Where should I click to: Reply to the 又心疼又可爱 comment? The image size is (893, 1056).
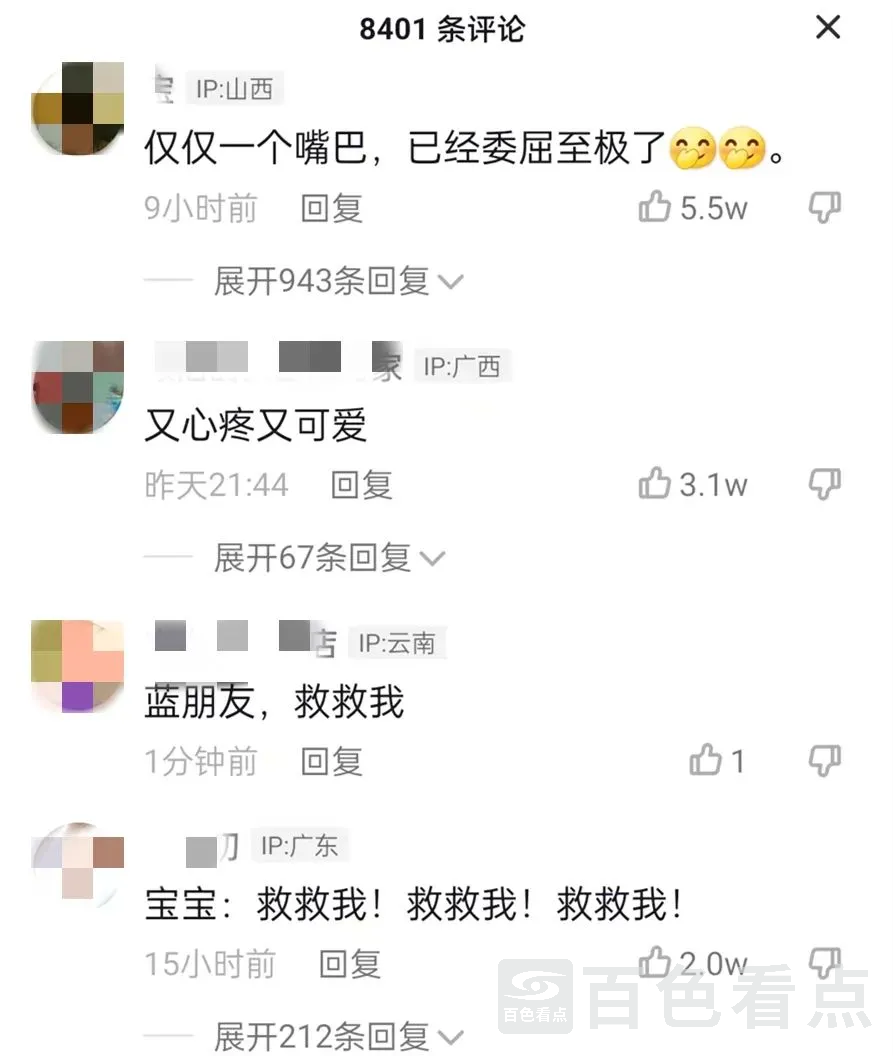pyautogui.click(x=361, y=485)
